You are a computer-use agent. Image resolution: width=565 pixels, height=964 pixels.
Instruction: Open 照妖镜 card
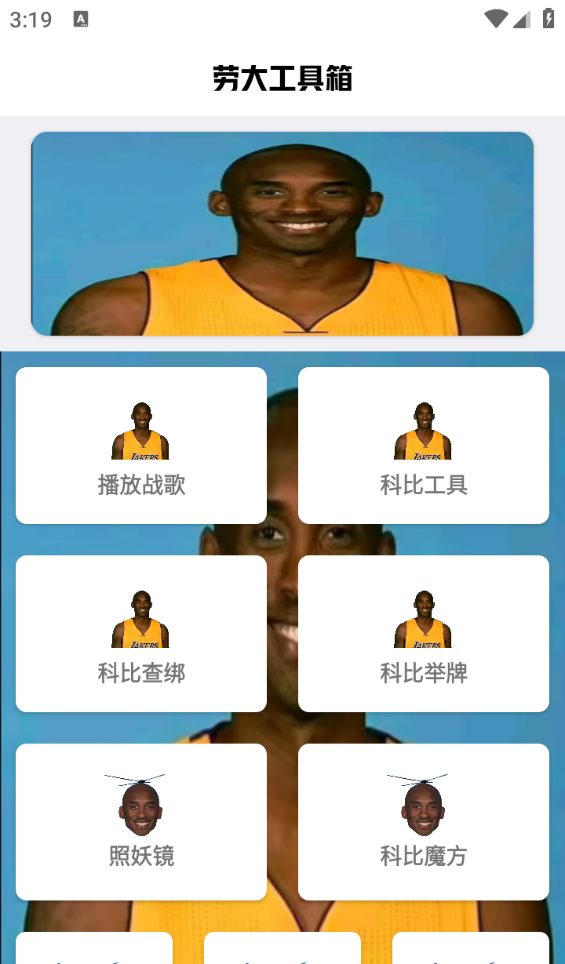pyautogui.click(x=141, y=822)
